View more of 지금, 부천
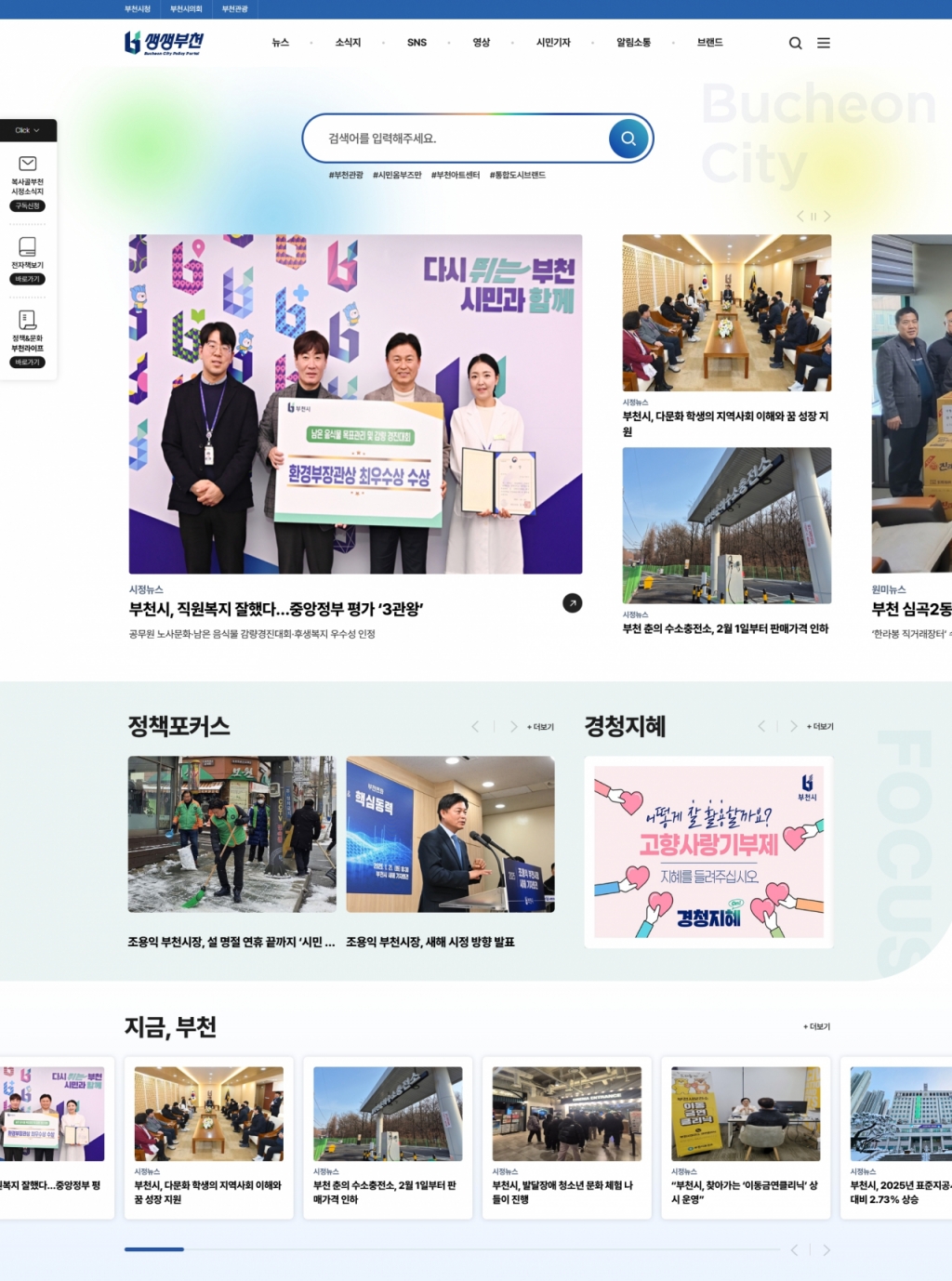952x1281 pixels. pyautogui.click(x=817, y=1026)
